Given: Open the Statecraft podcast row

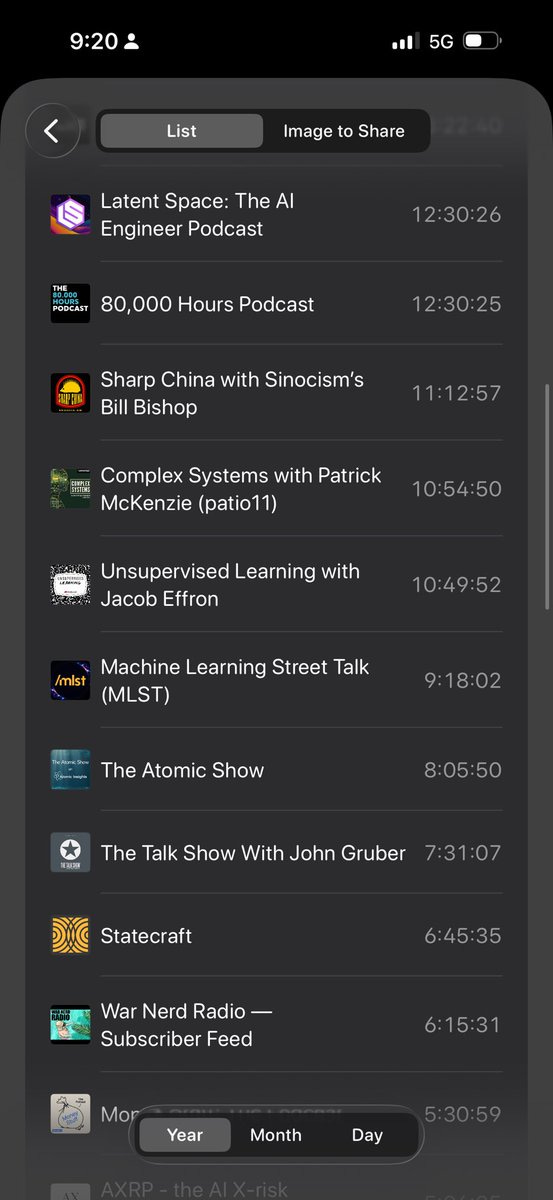Looking at the screenshot, I should pyautogui.click(x=276, y=936).
